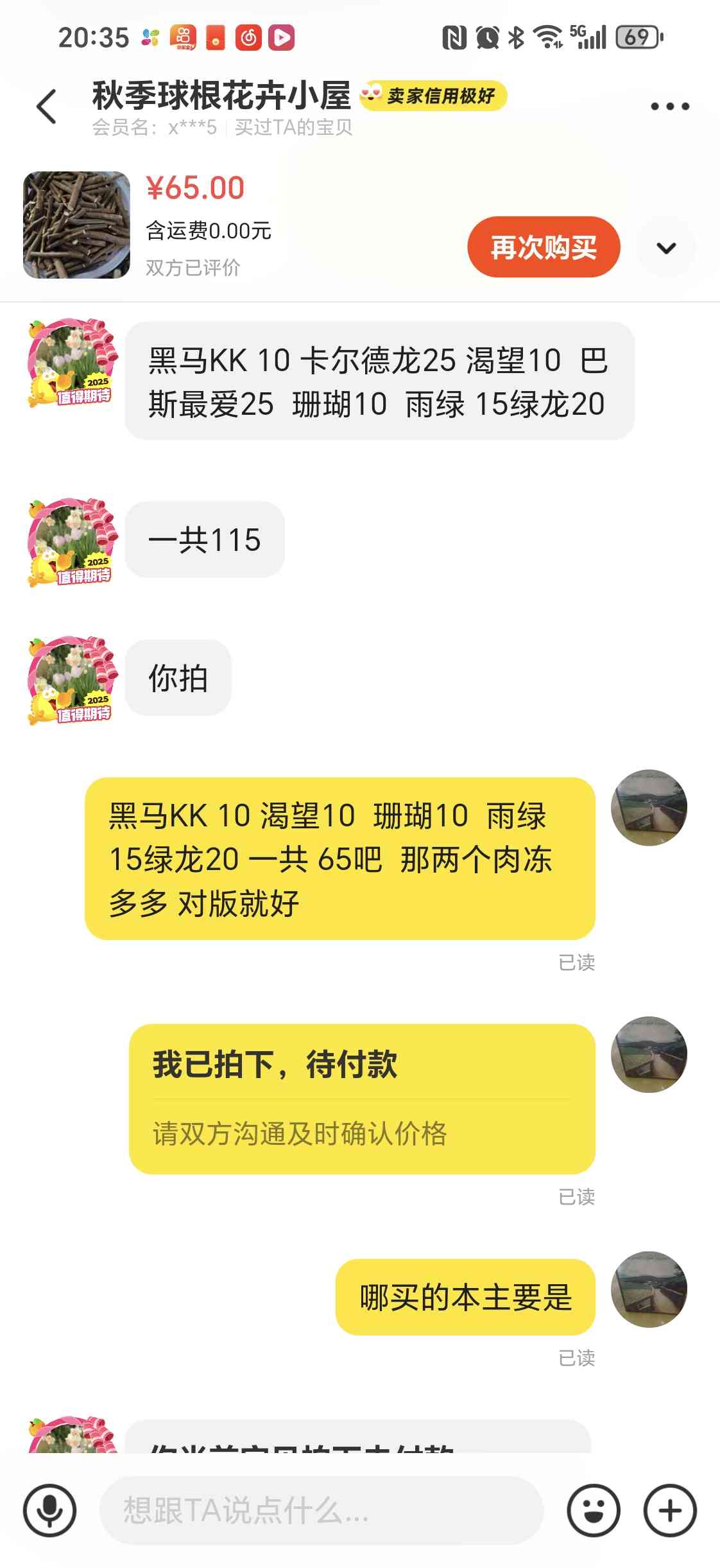Tap 再次购买 to buy again

coord(544,247)
